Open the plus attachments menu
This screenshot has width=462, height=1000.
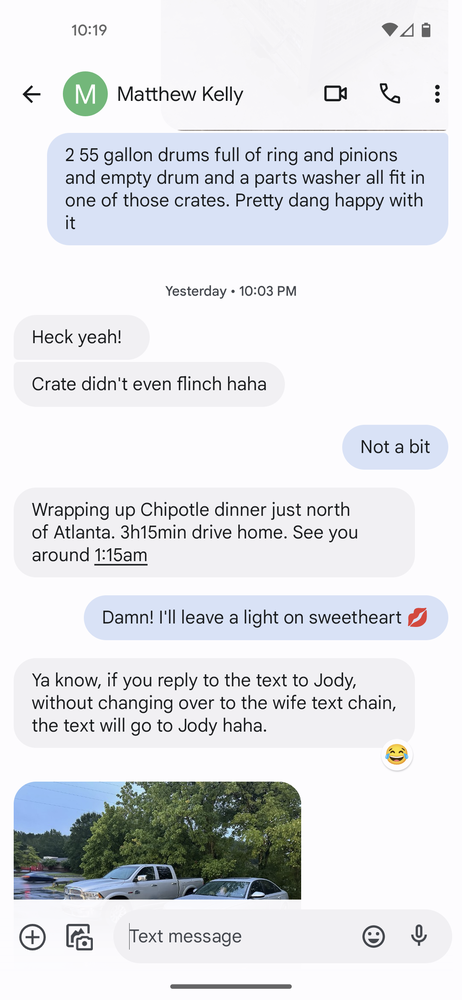click(33, 937)
